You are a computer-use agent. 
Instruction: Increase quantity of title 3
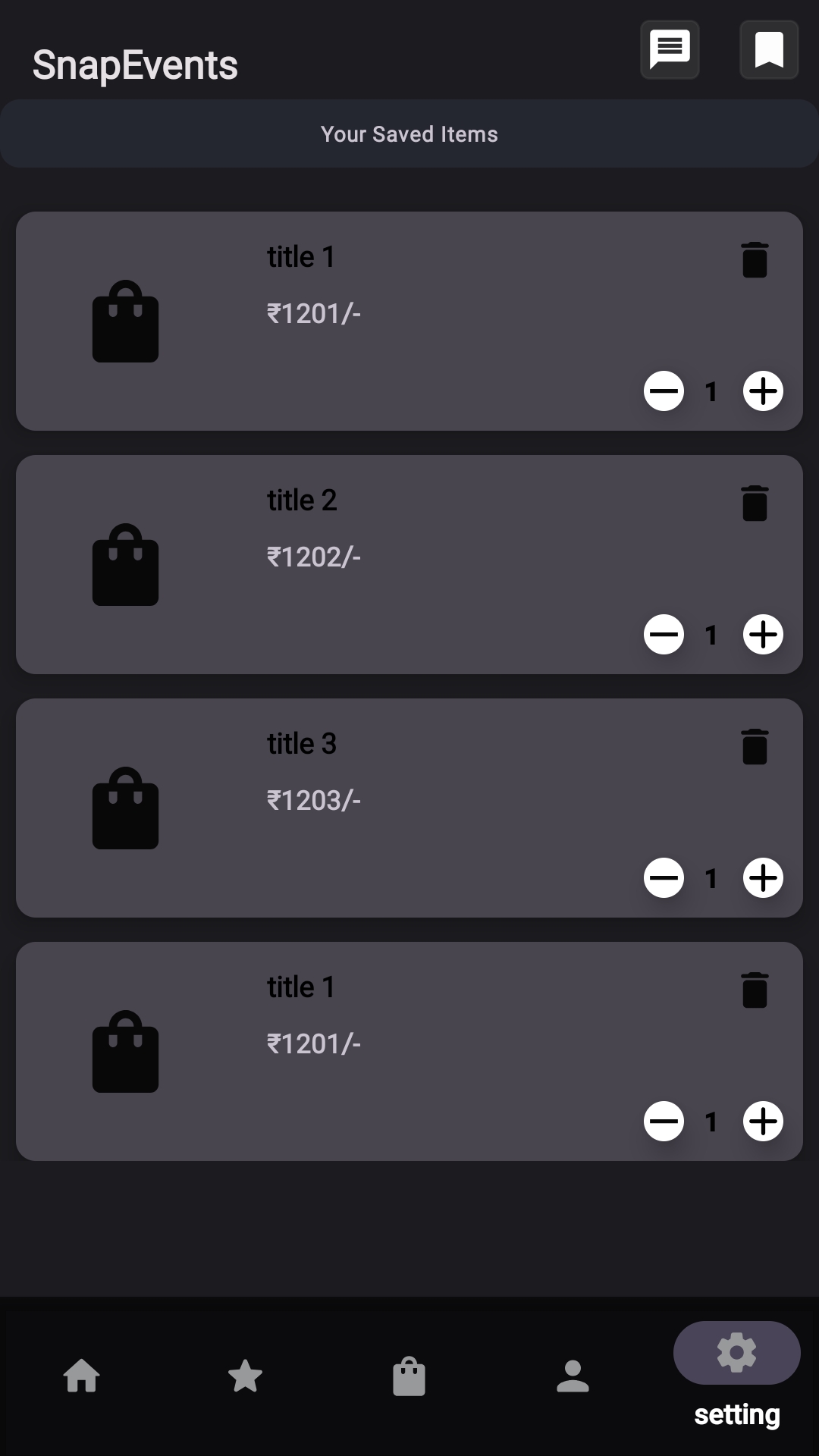763,878
